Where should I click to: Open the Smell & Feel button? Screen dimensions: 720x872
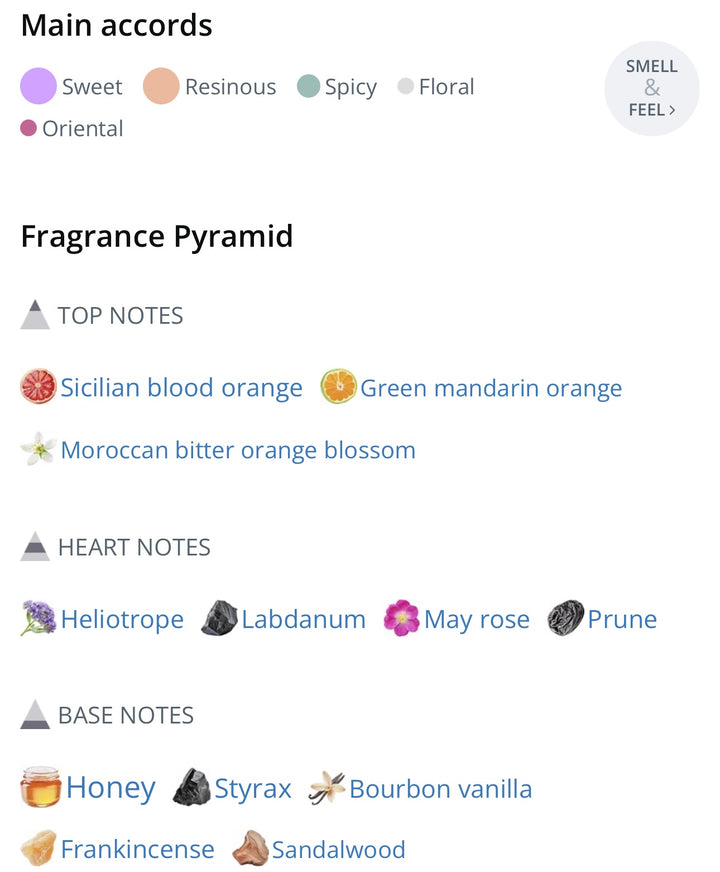[652, 88]
